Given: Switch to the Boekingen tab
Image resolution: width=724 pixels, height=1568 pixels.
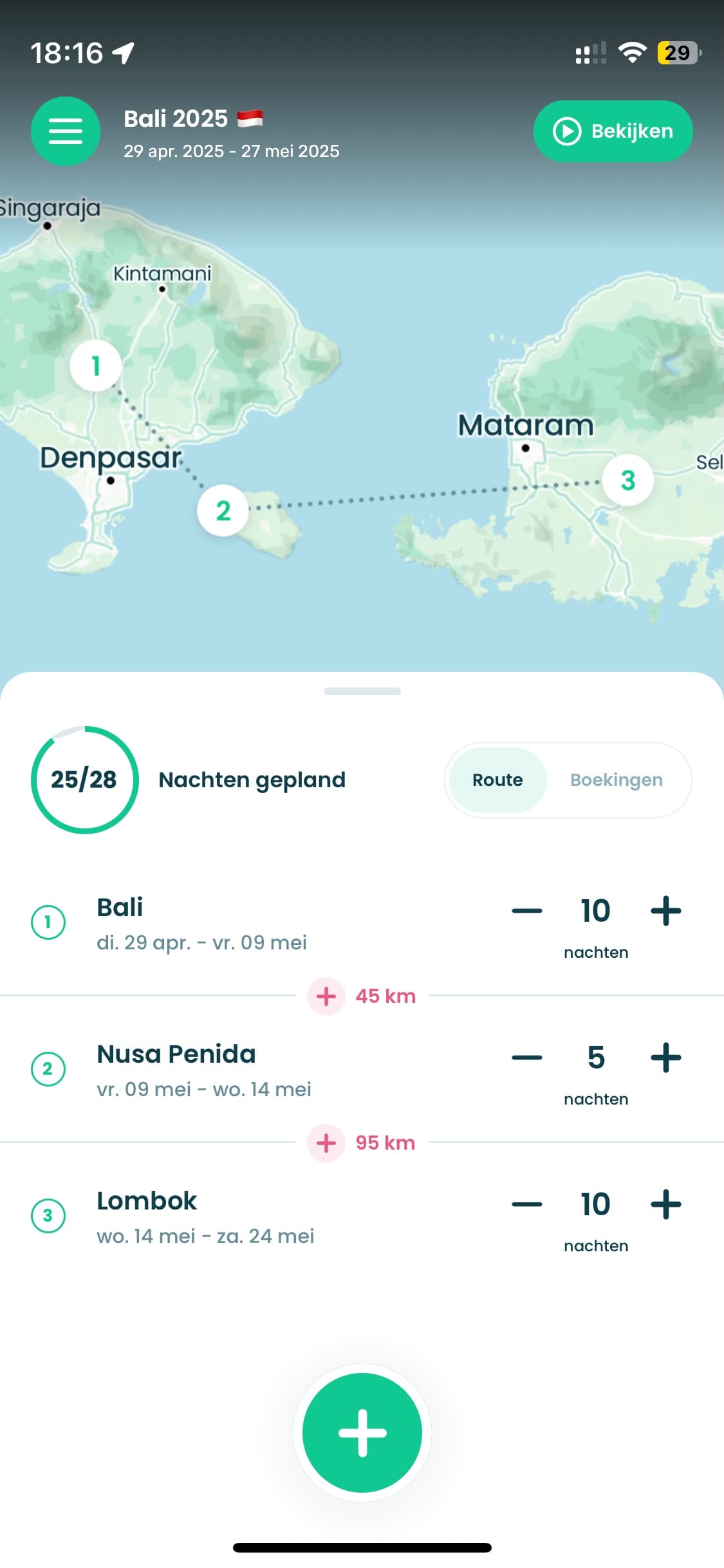Looking at the screenshot, I should (x=616, y=780).
